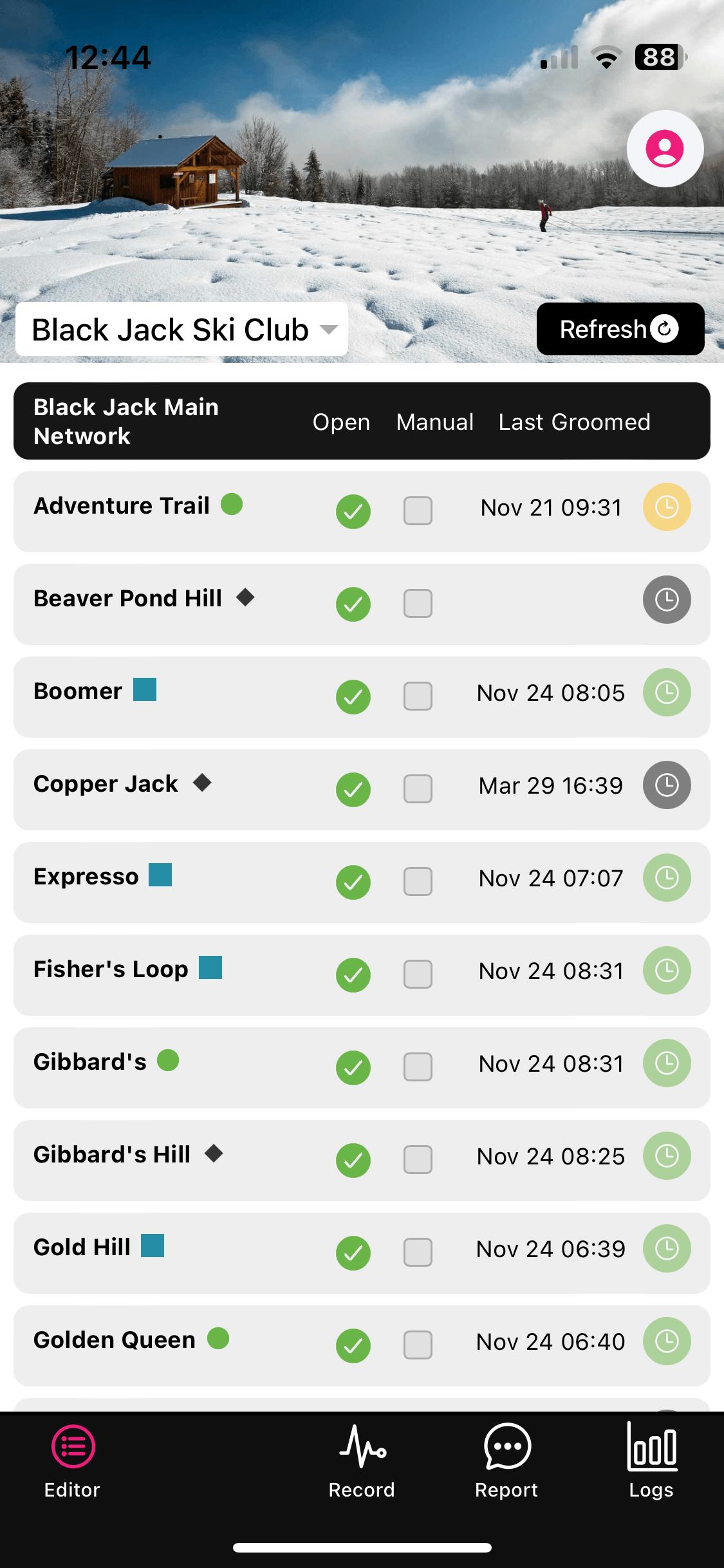Tap the clock icon for Gibbard's Hill
724x1568 pixels.
(x=667, y=1156)
